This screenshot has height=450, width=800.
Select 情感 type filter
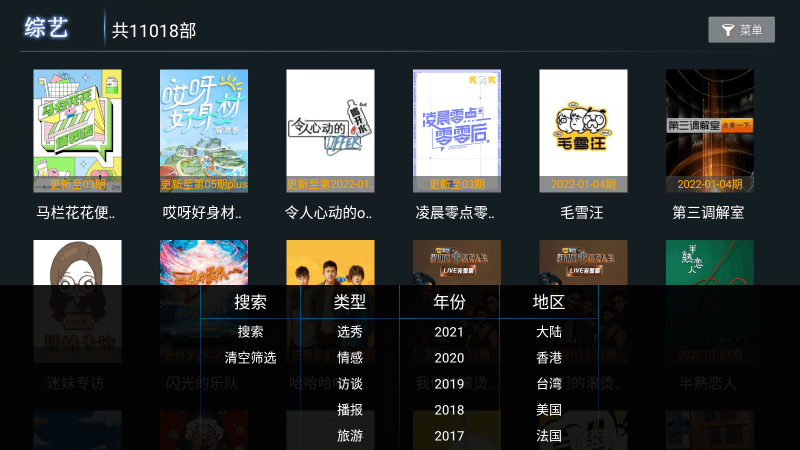coord(350,358)
